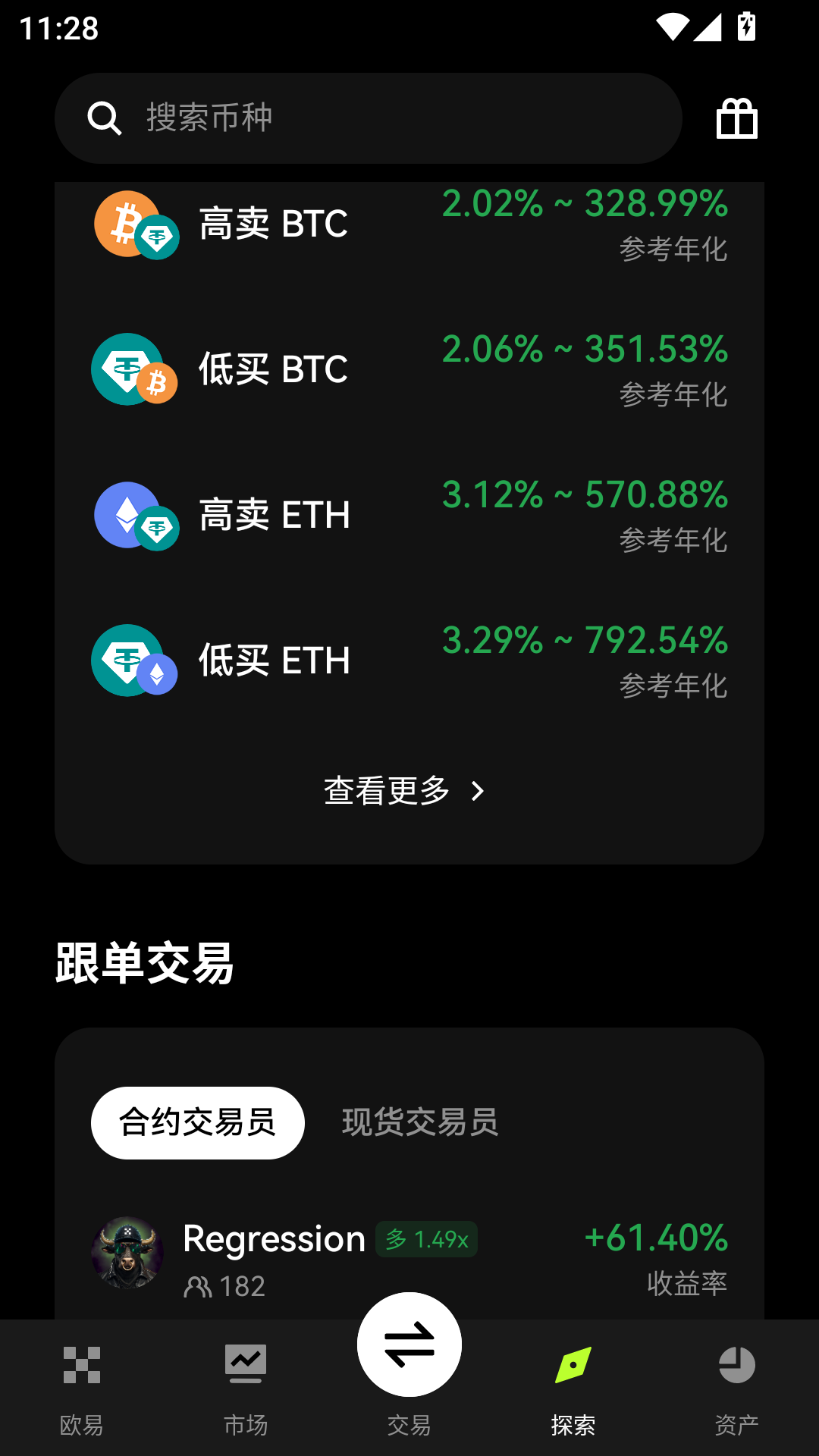
Task: Tap the search magnifier icon
Action: pyautogui.click(x=105, y=118)
